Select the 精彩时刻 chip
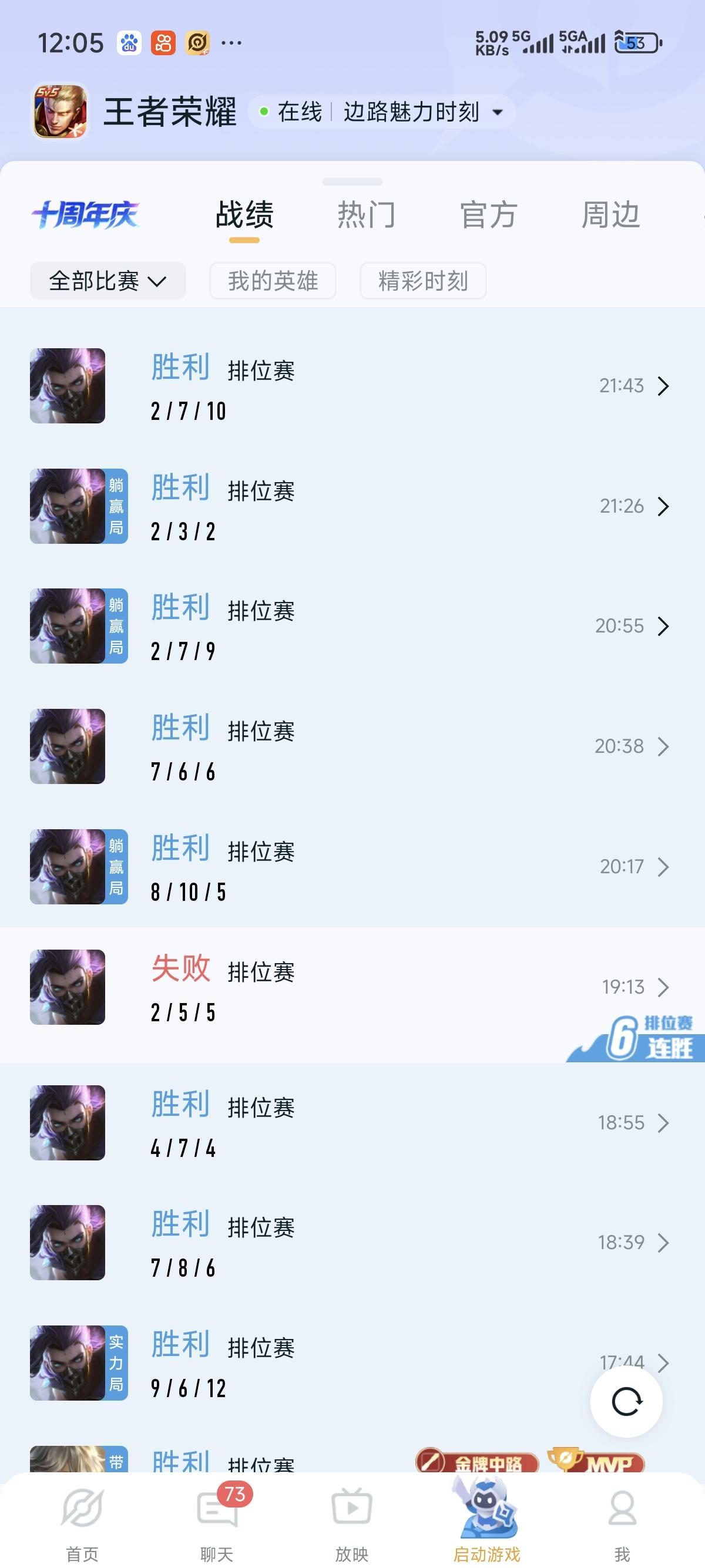Screen dimensions: 705x1568 click(423, 281)
